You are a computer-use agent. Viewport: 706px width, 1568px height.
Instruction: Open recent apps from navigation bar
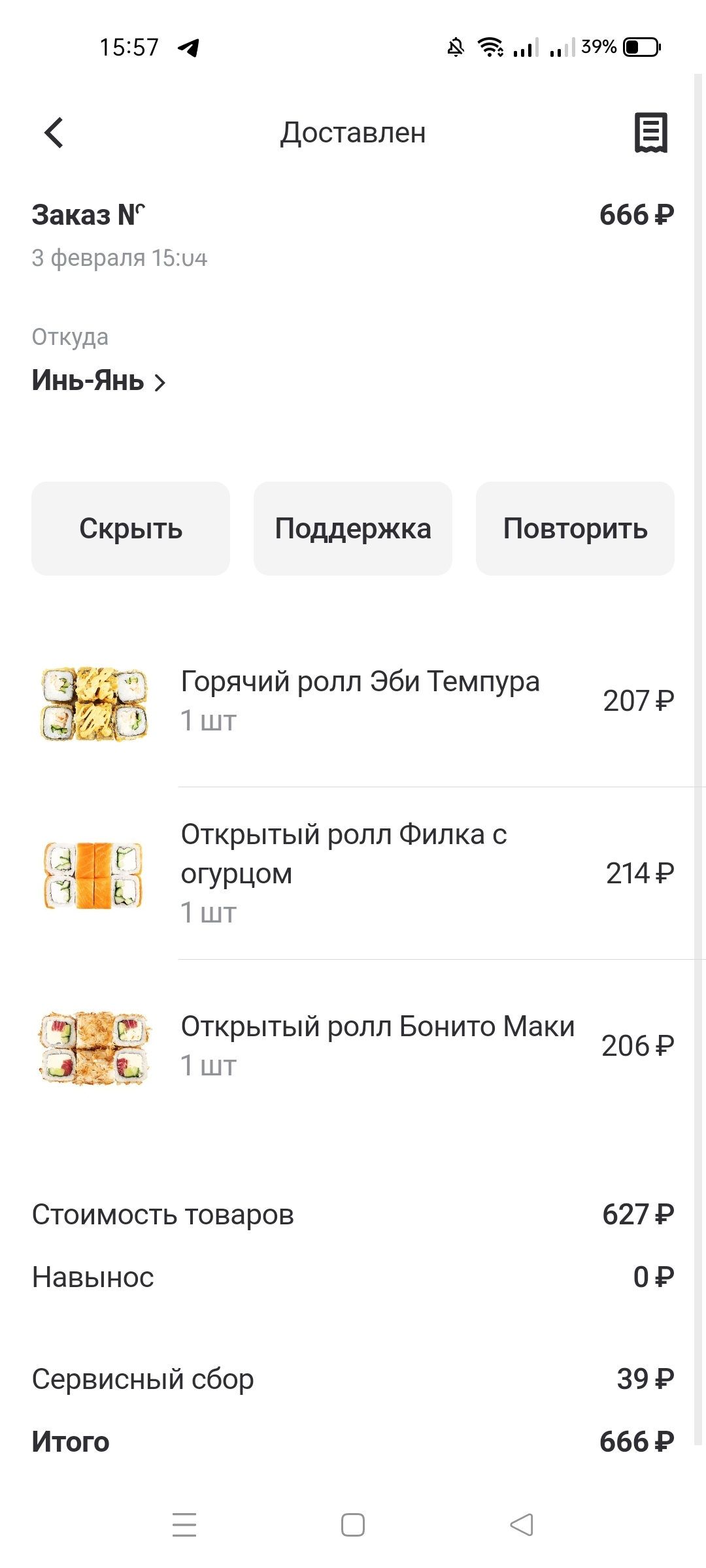(184, 1525)
